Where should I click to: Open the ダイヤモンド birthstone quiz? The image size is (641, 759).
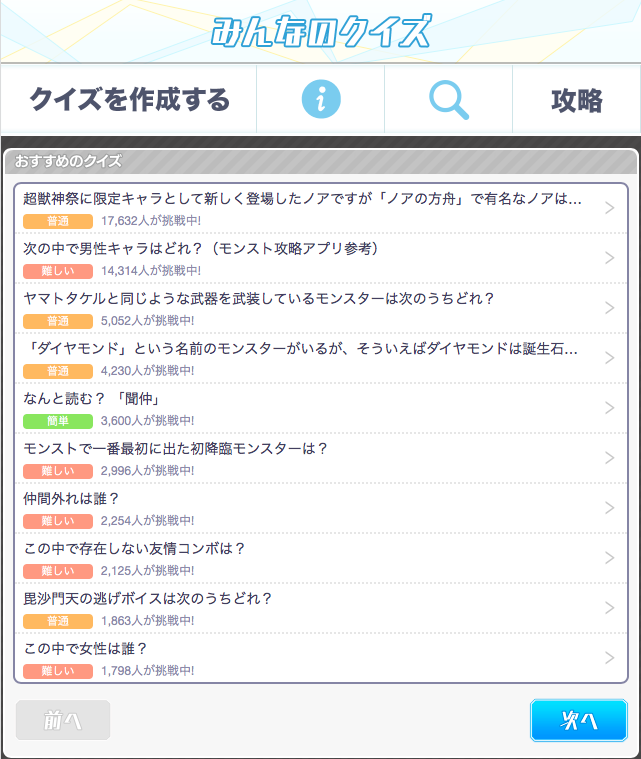coord(320,358)
